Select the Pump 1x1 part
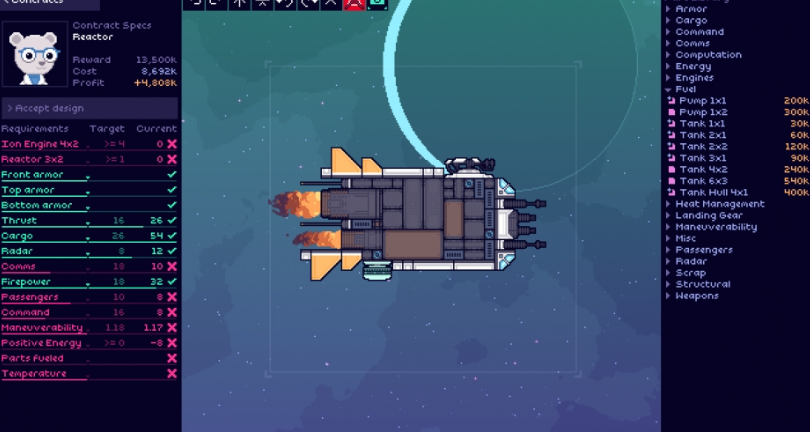 (x=703, y=101)
